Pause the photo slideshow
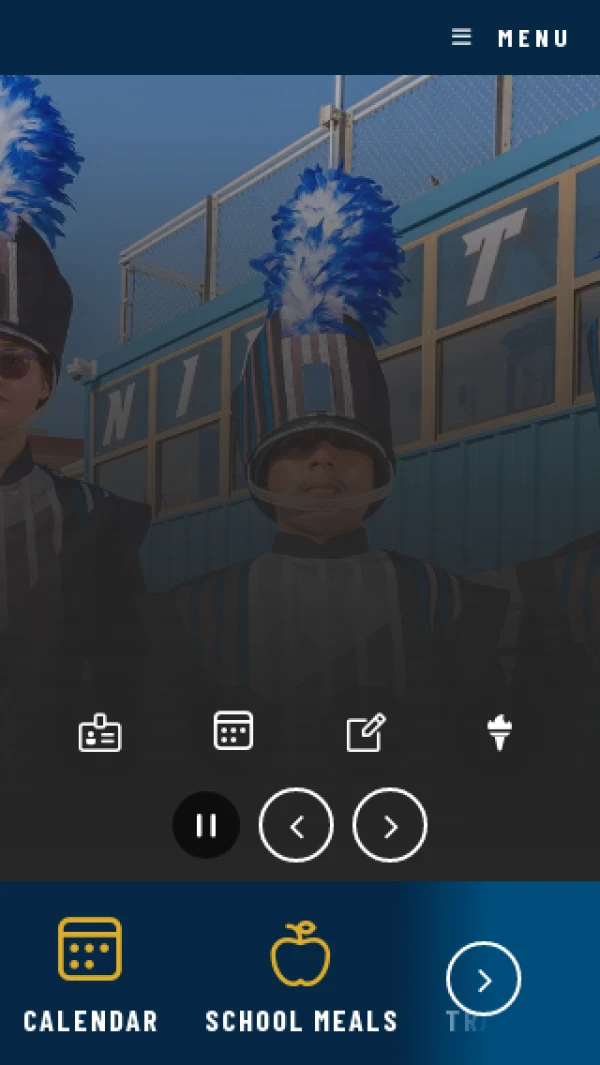 coord(206,825)
